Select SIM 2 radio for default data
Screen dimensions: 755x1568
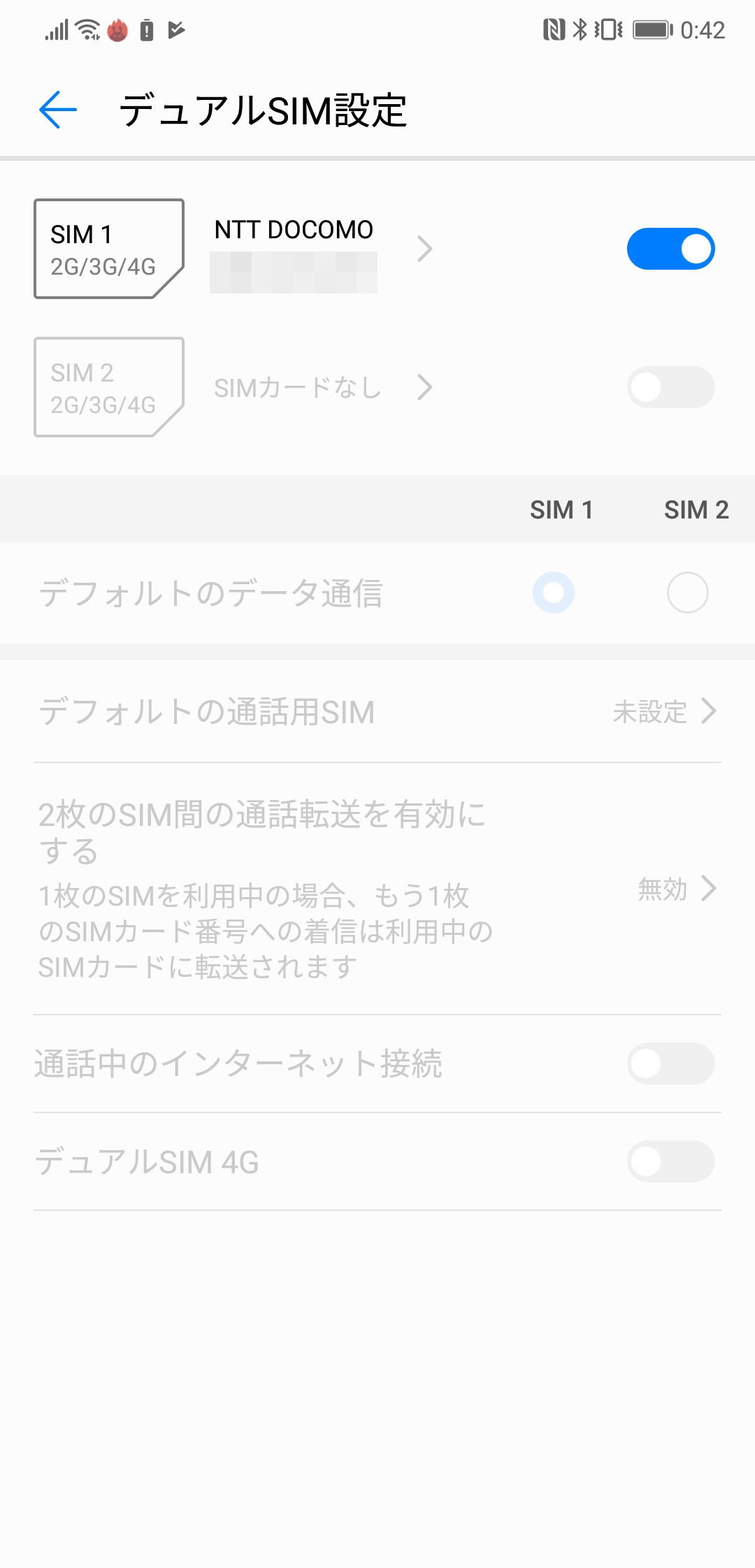tap(689, 592)
